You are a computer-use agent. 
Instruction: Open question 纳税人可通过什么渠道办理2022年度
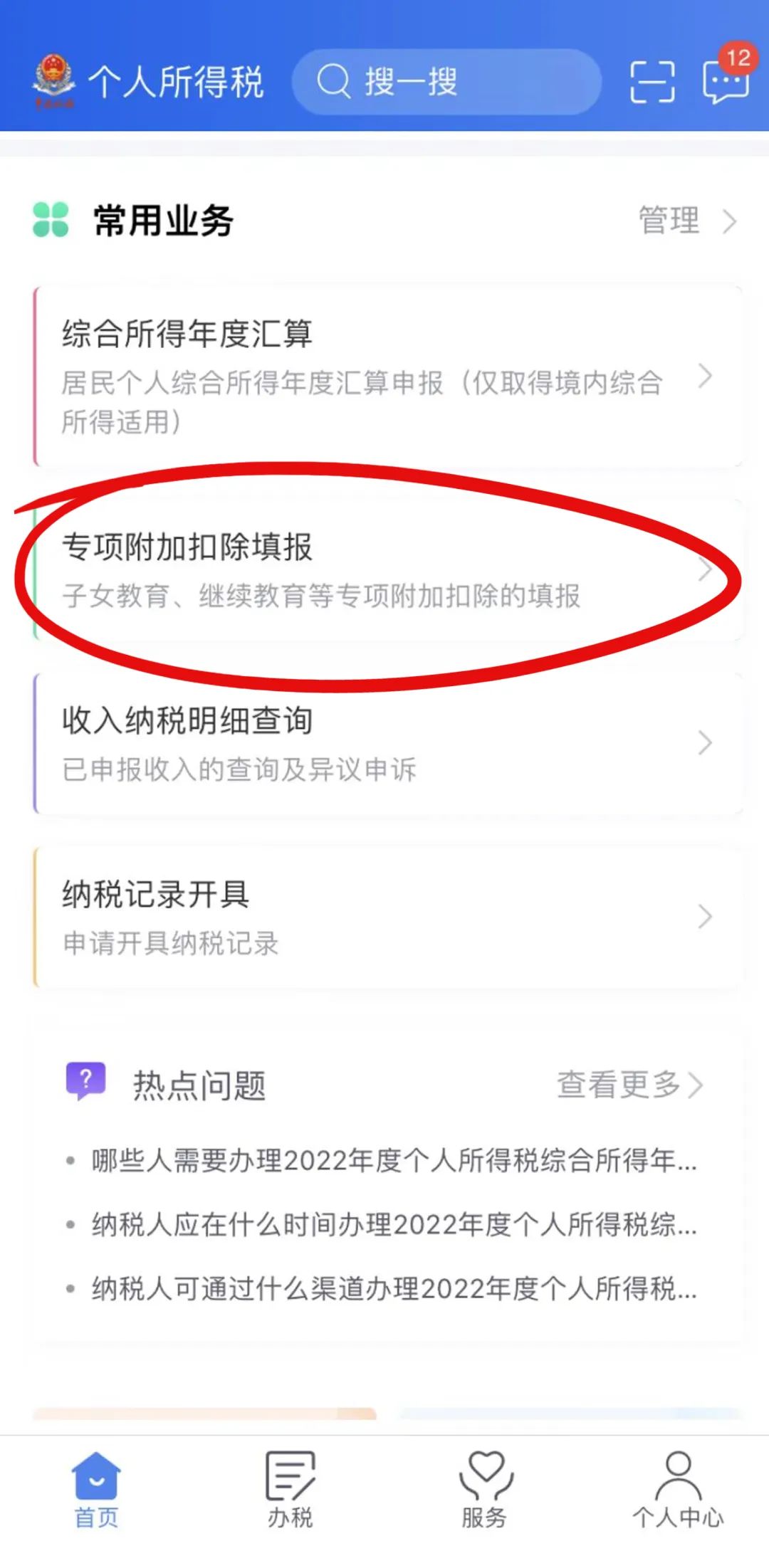(393, 1289)
